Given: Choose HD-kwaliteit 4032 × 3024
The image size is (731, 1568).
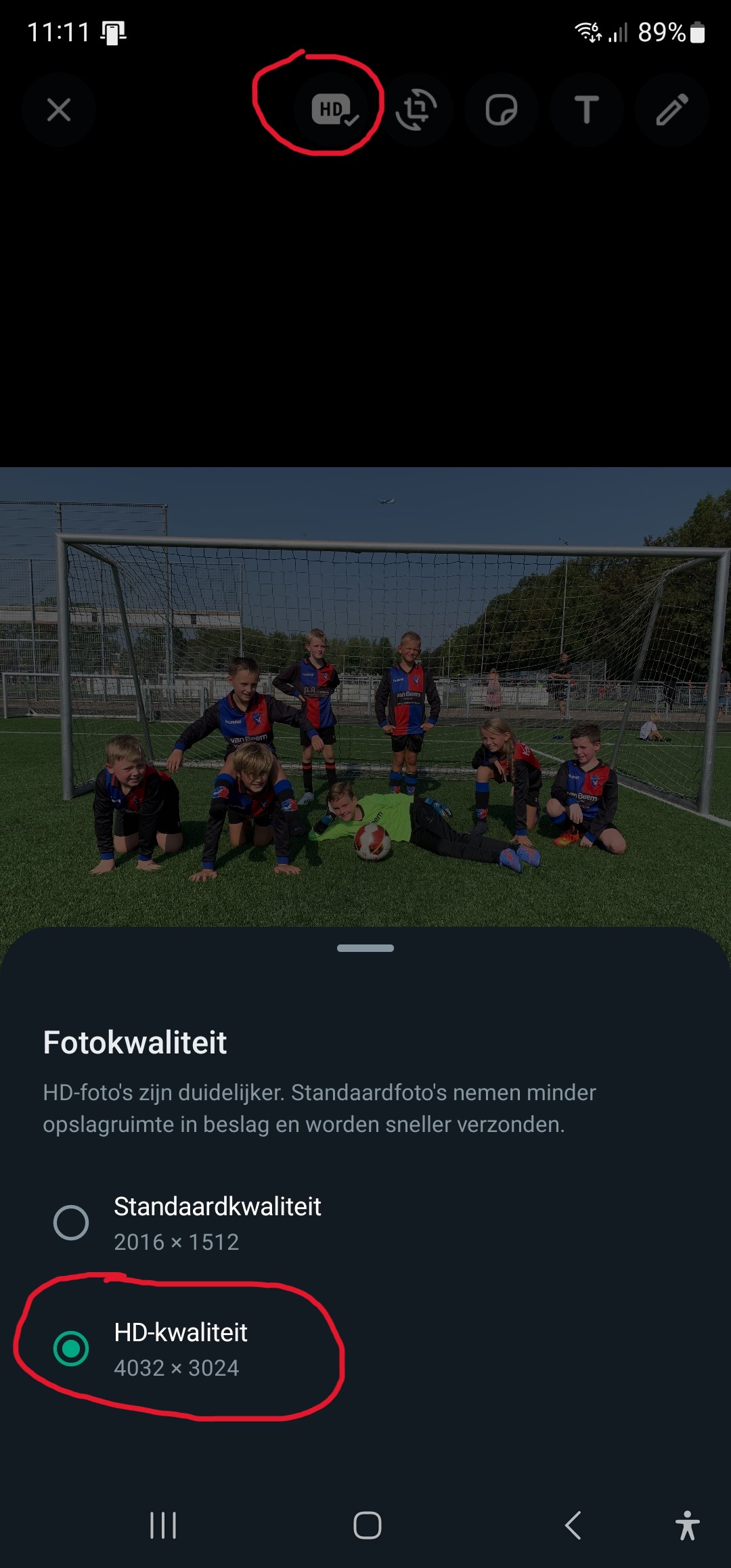Looking at the screenshot, I should [x=365, y=1349].
